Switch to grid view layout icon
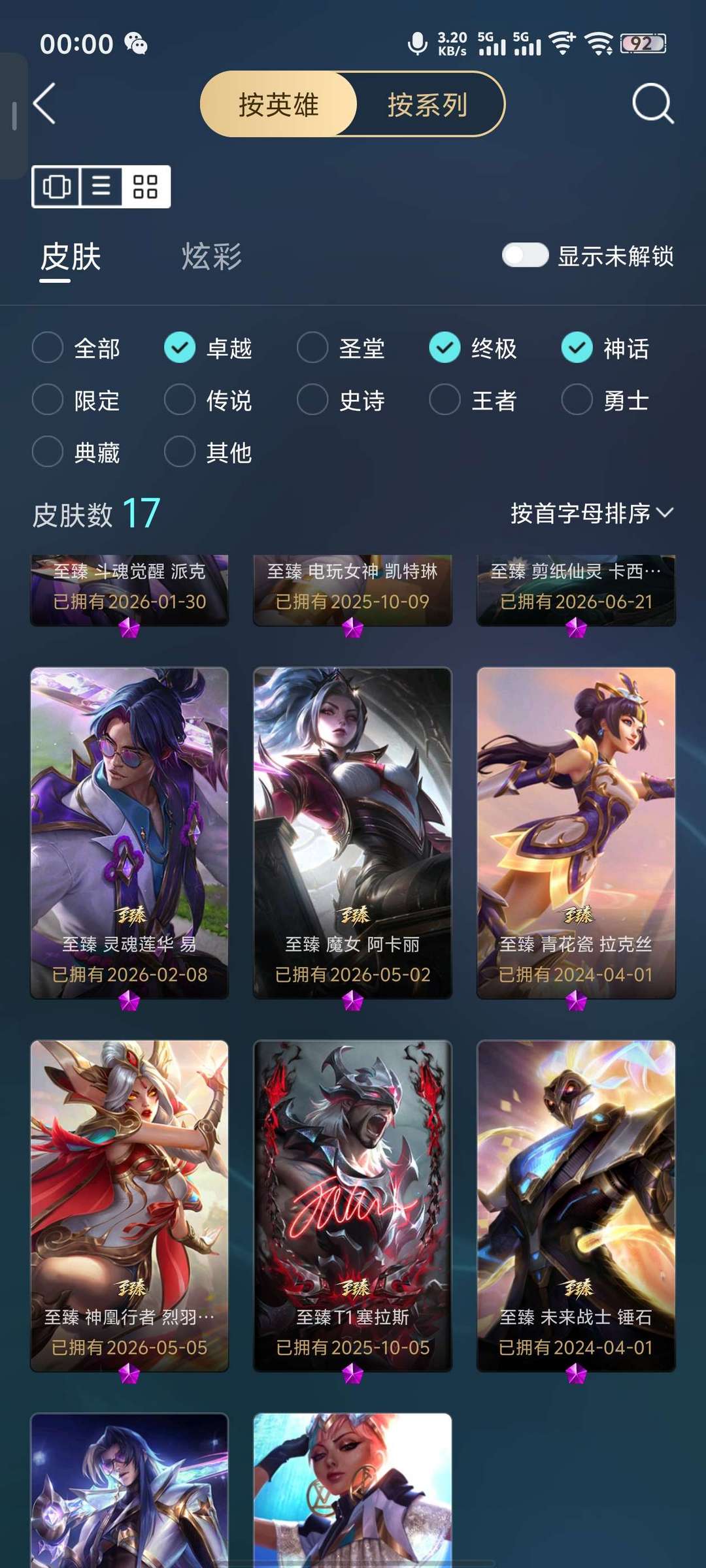Image resolution: width=706 pixels, height=1568 pixels. 145,187
